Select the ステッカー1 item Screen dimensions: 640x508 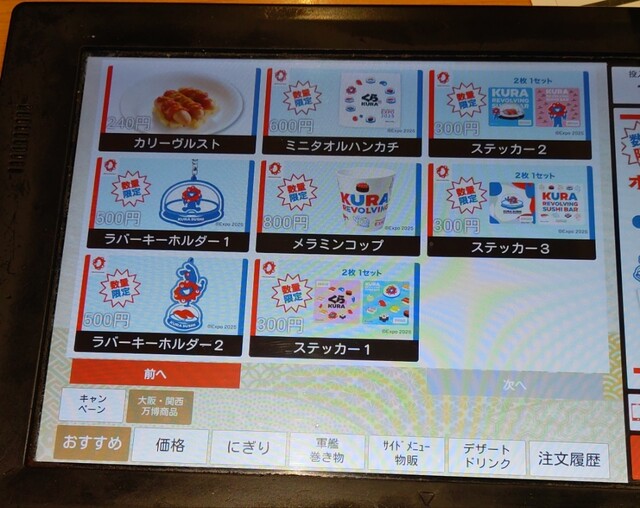[x=336, y=307]
